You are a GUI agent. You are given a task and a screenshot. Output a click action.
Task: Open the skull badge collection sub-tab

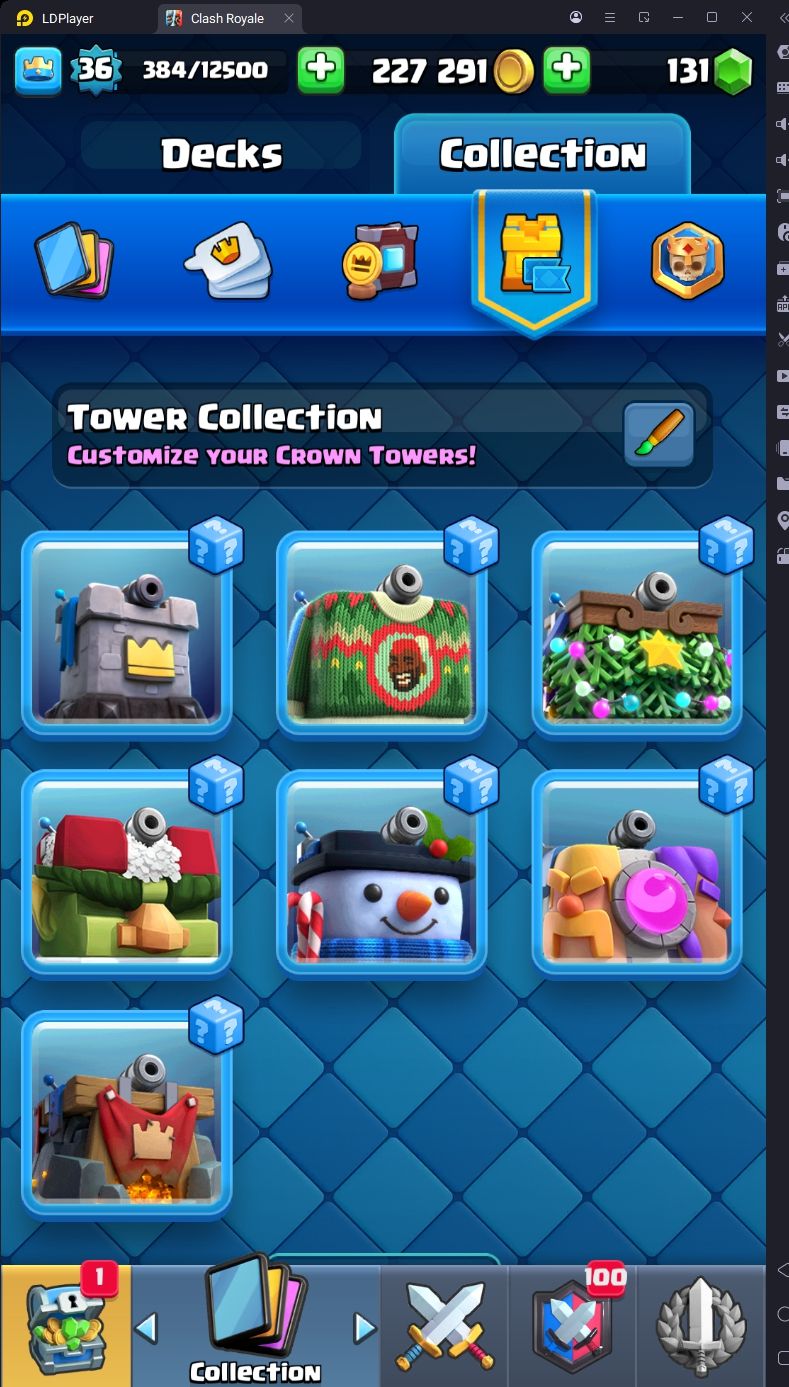[688, 261]
